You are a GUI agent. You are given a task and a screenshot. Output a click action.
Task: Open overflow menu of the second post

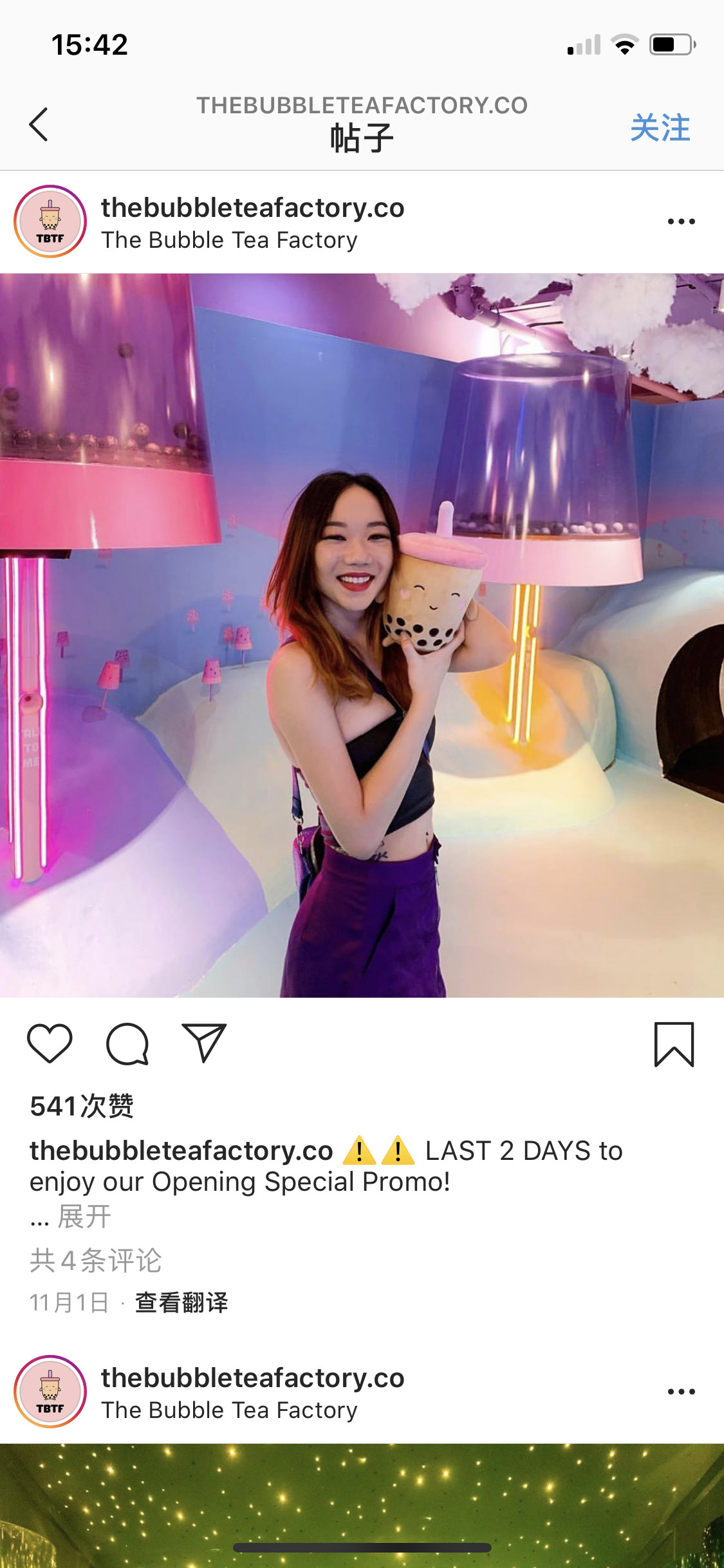pos(681,1392)
